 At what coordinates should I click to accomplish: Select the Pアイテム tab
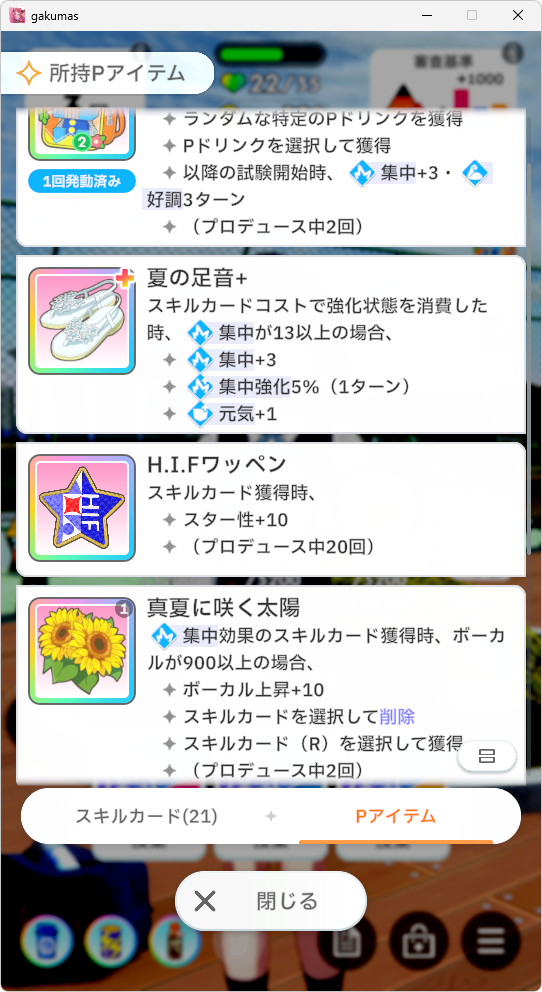pos(396,816)
